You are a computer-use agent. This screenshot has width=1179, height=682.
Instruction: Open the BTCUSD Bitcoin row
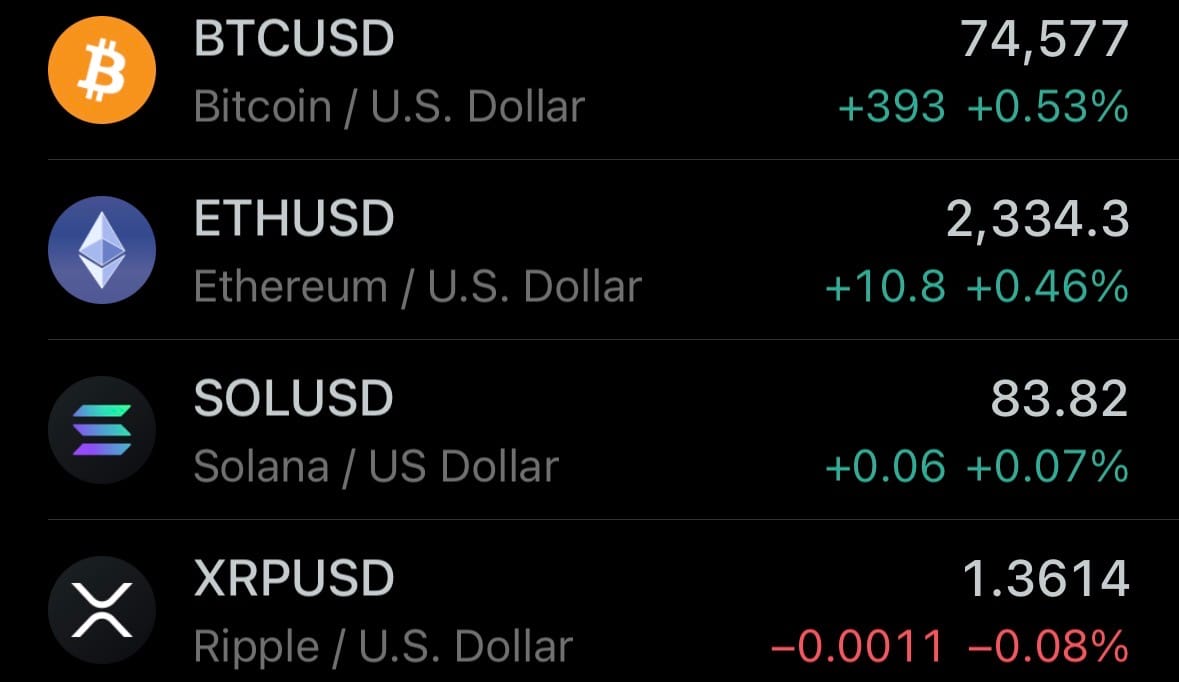coord(589,72)
